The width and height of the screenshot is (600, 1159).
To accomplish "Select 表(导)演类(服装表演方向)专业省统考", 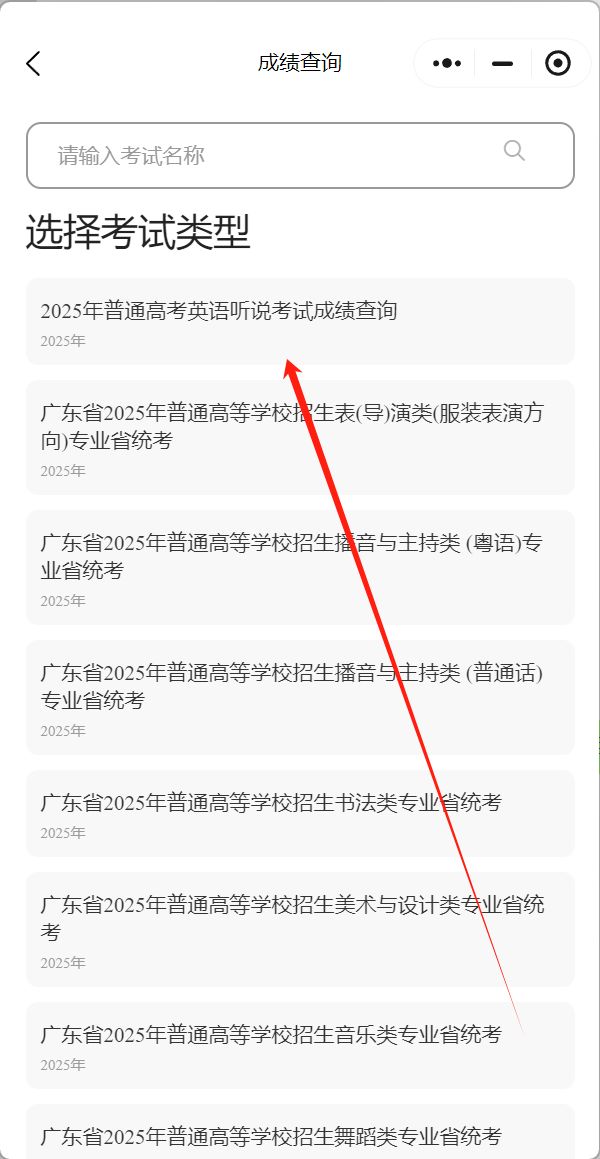I will pyautogui.click(x=300, y=438).
